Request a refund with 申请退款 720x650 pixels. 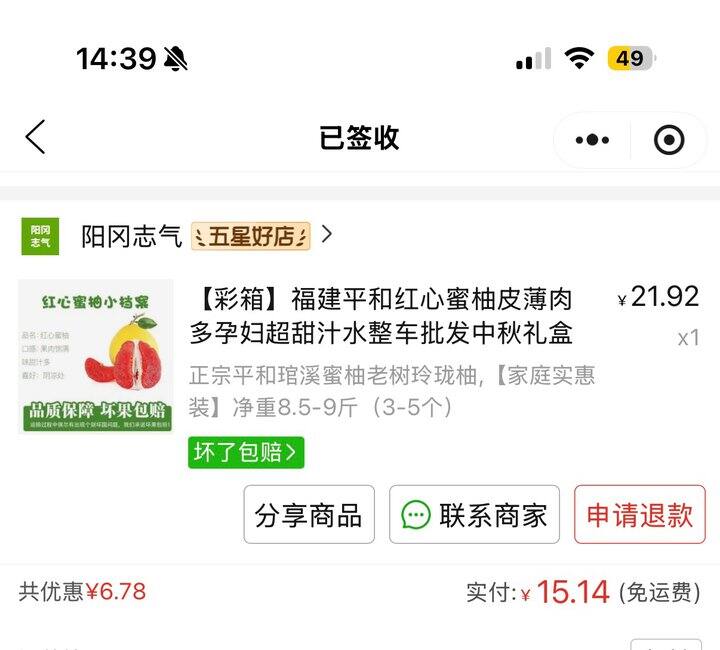[x=640, y=515]
